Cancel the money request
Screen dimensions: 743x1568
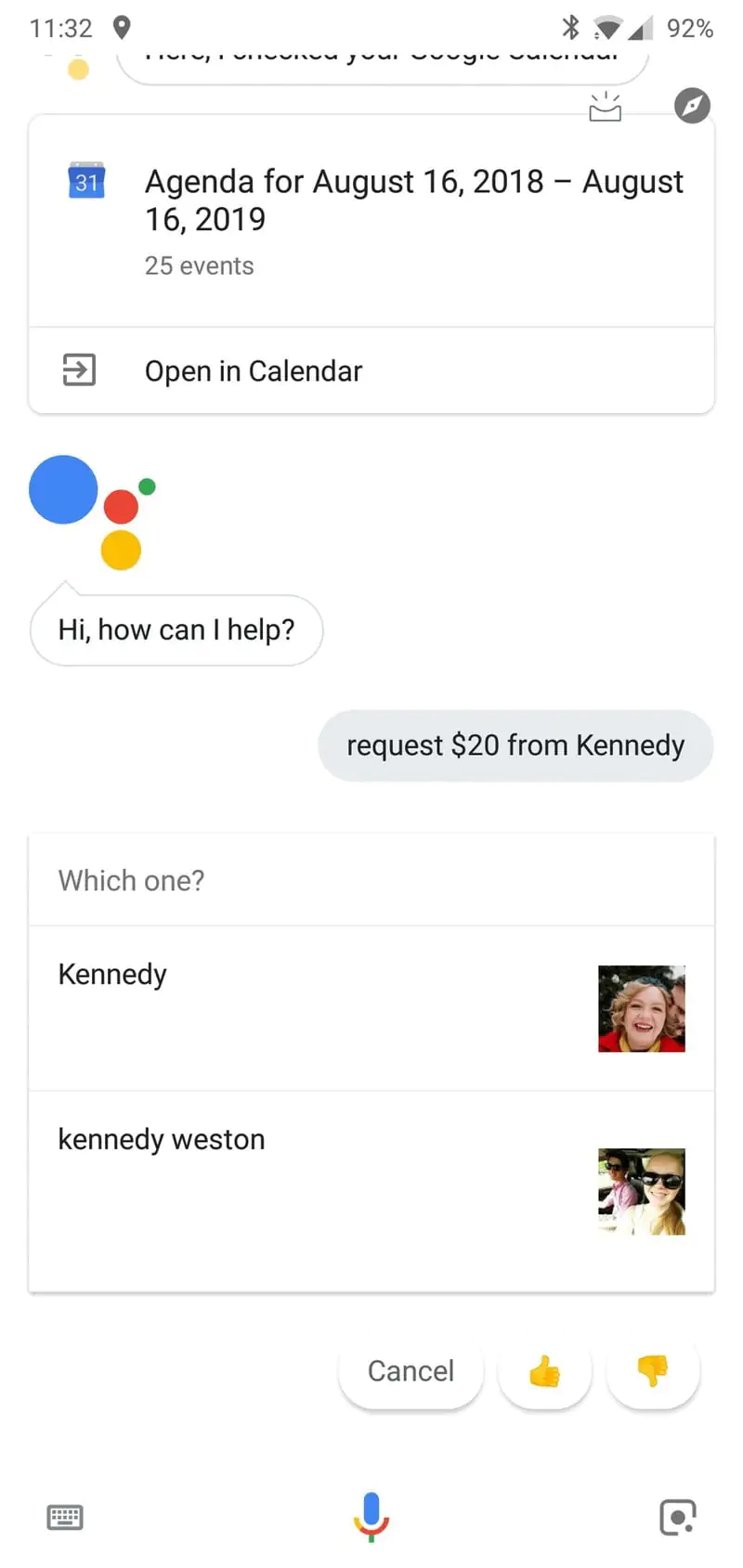click(411, 1370)
